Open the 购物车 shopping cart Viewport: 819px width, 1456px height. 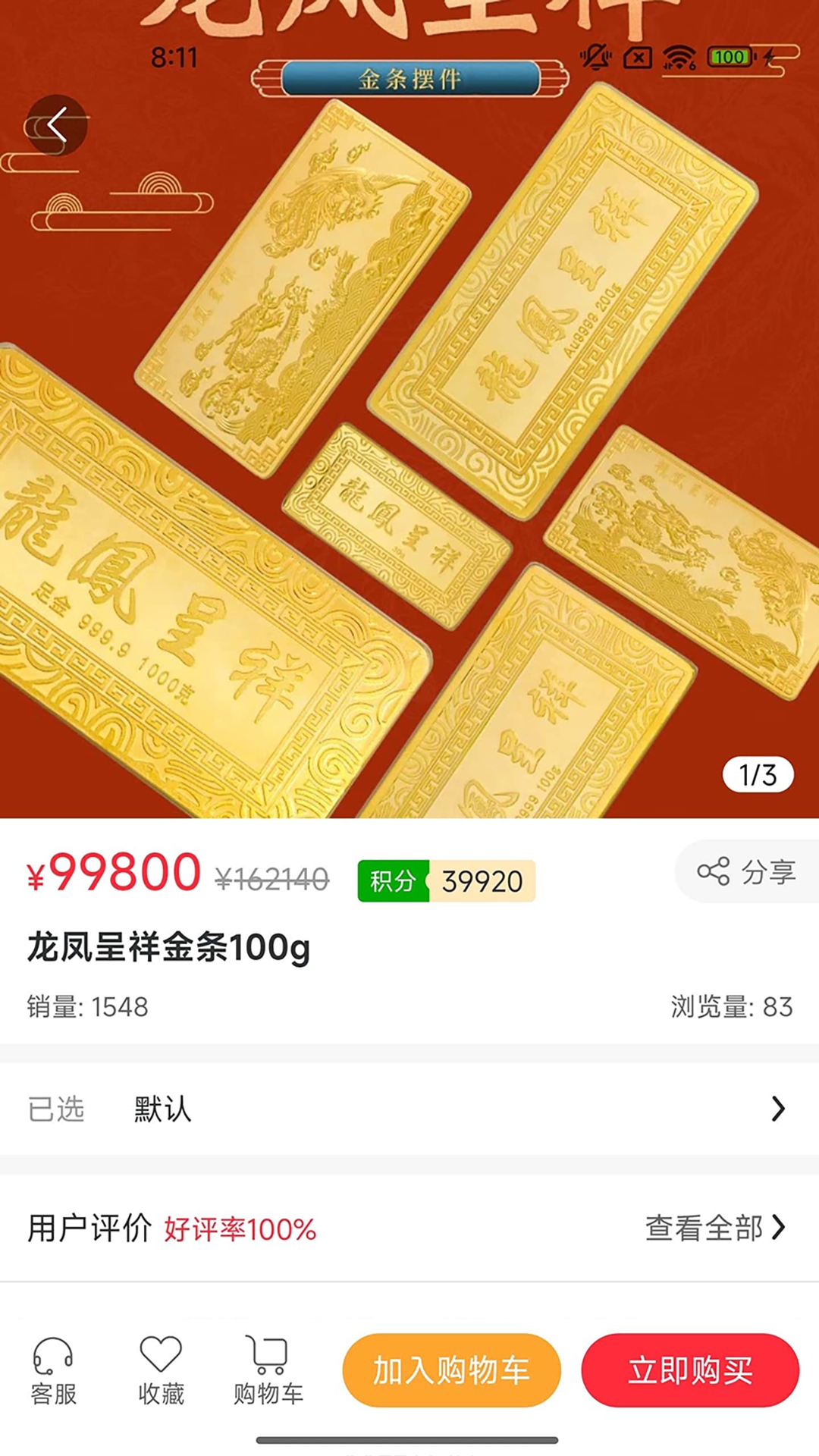[268, 1371]
